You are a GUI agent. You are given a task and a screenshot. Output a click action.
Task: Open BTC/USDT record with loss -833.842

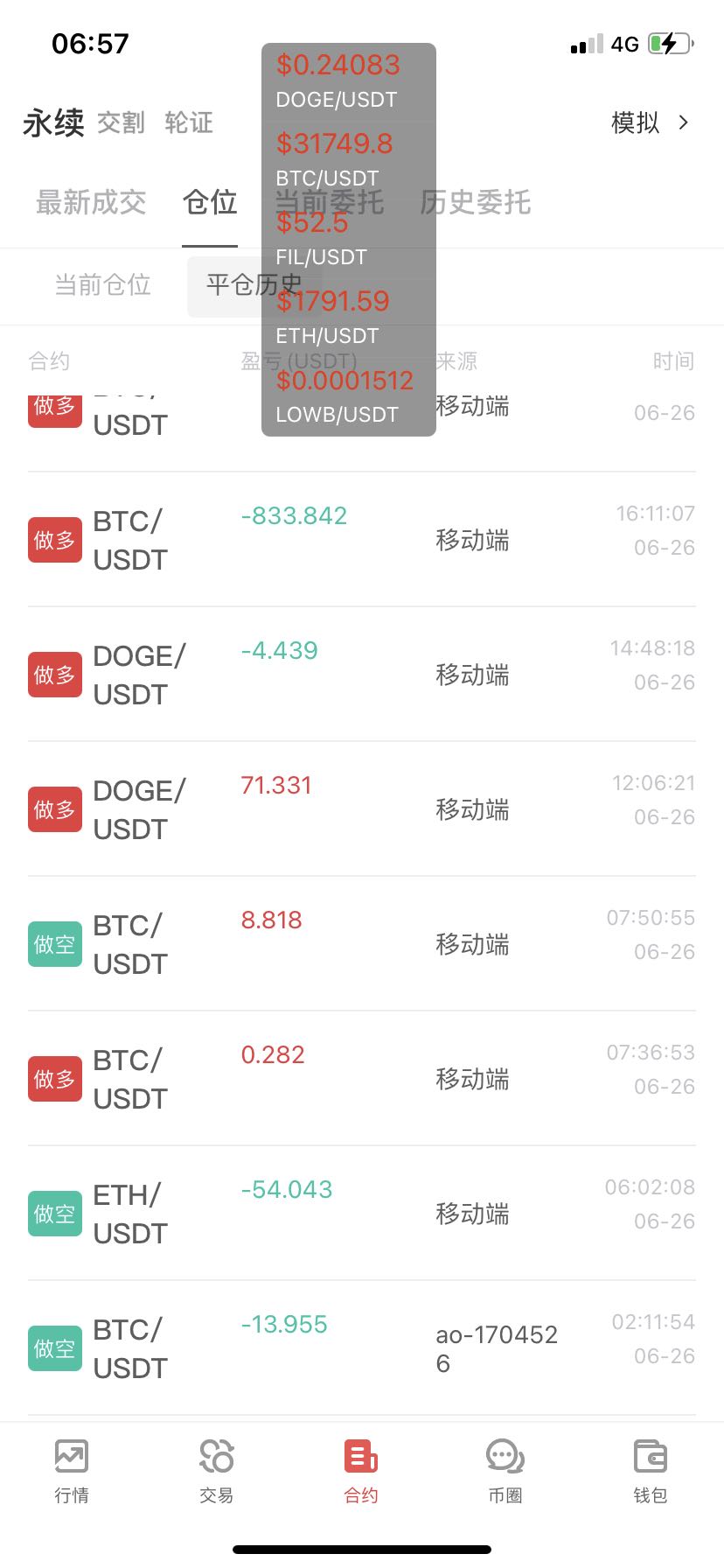[x=362, y=540]
